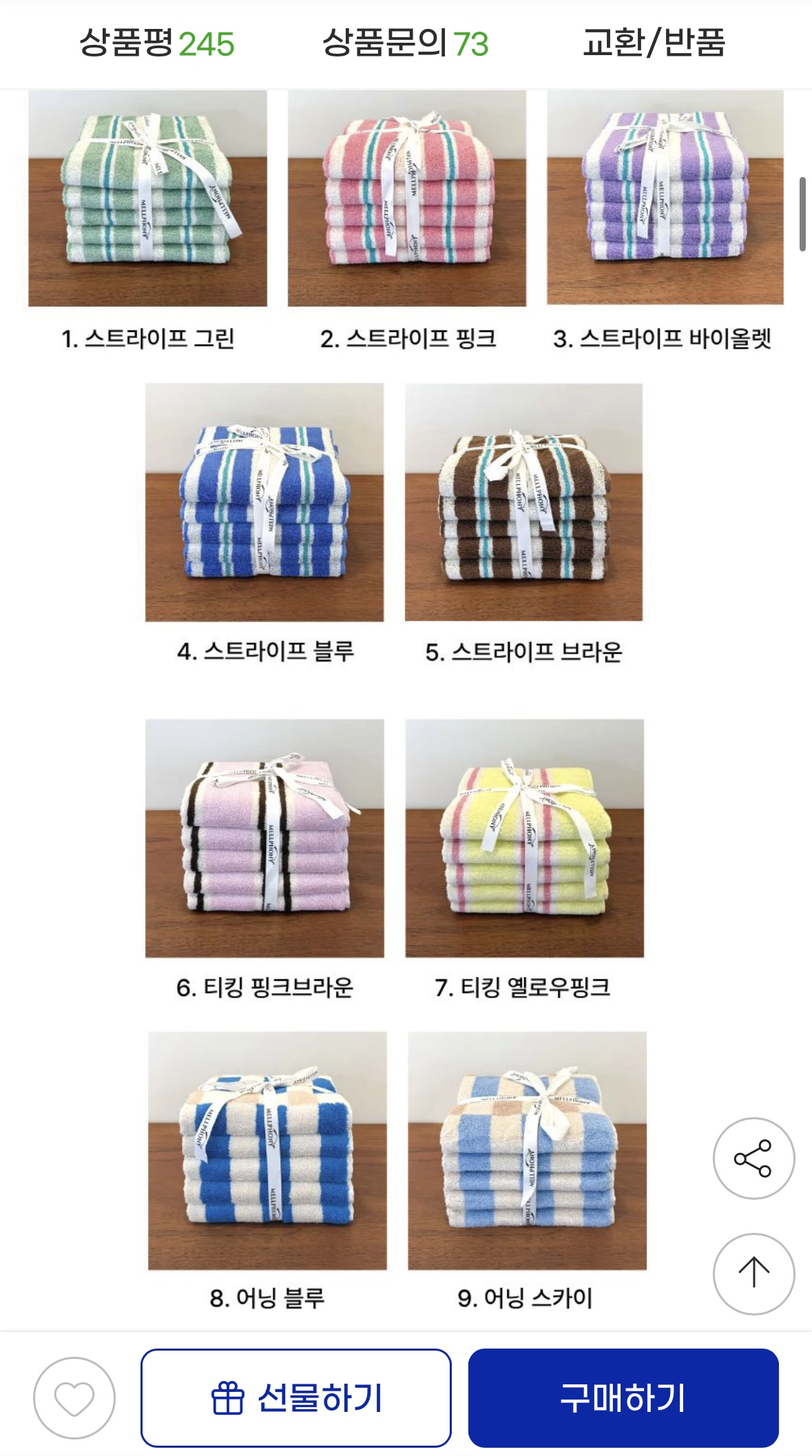Share this product
Image resolution: width=812 pixels, height=1456 pixels.
[753, 1158]
